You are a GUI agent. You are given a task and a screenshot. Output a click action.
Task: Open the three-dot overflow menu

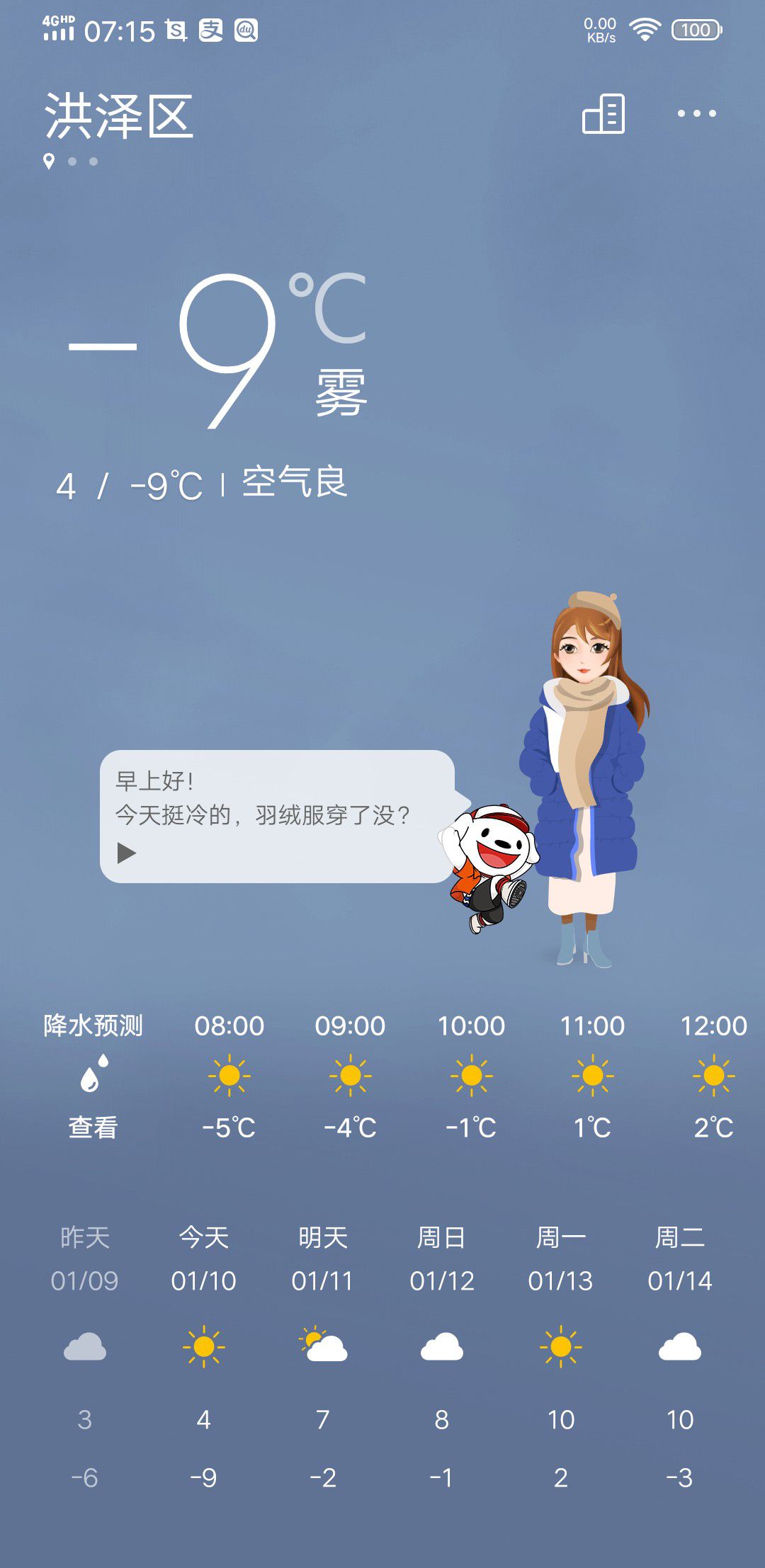(697, 113)
